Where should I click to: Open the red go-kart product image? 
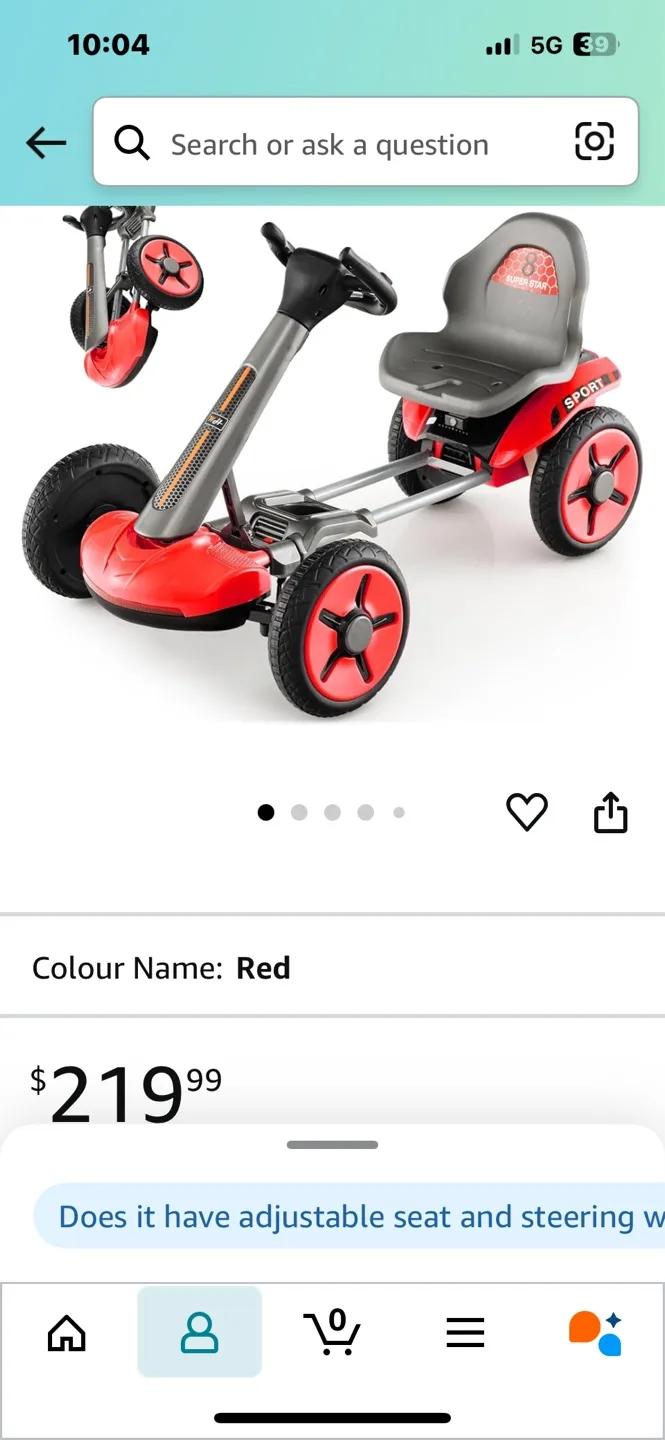332,464
